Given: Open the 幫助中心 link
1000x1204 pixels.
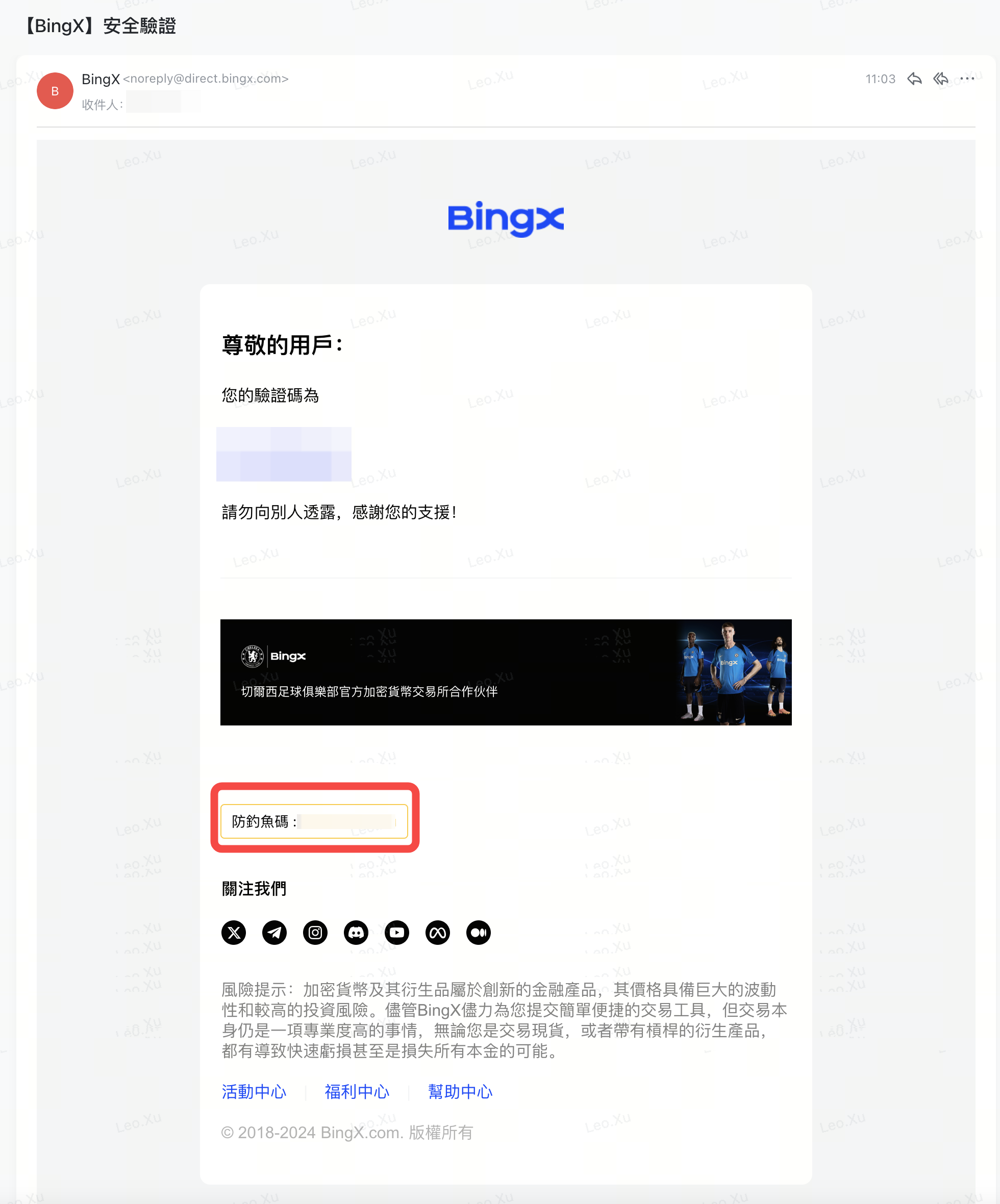Looking at the screenshot, I should (460, 1092).
